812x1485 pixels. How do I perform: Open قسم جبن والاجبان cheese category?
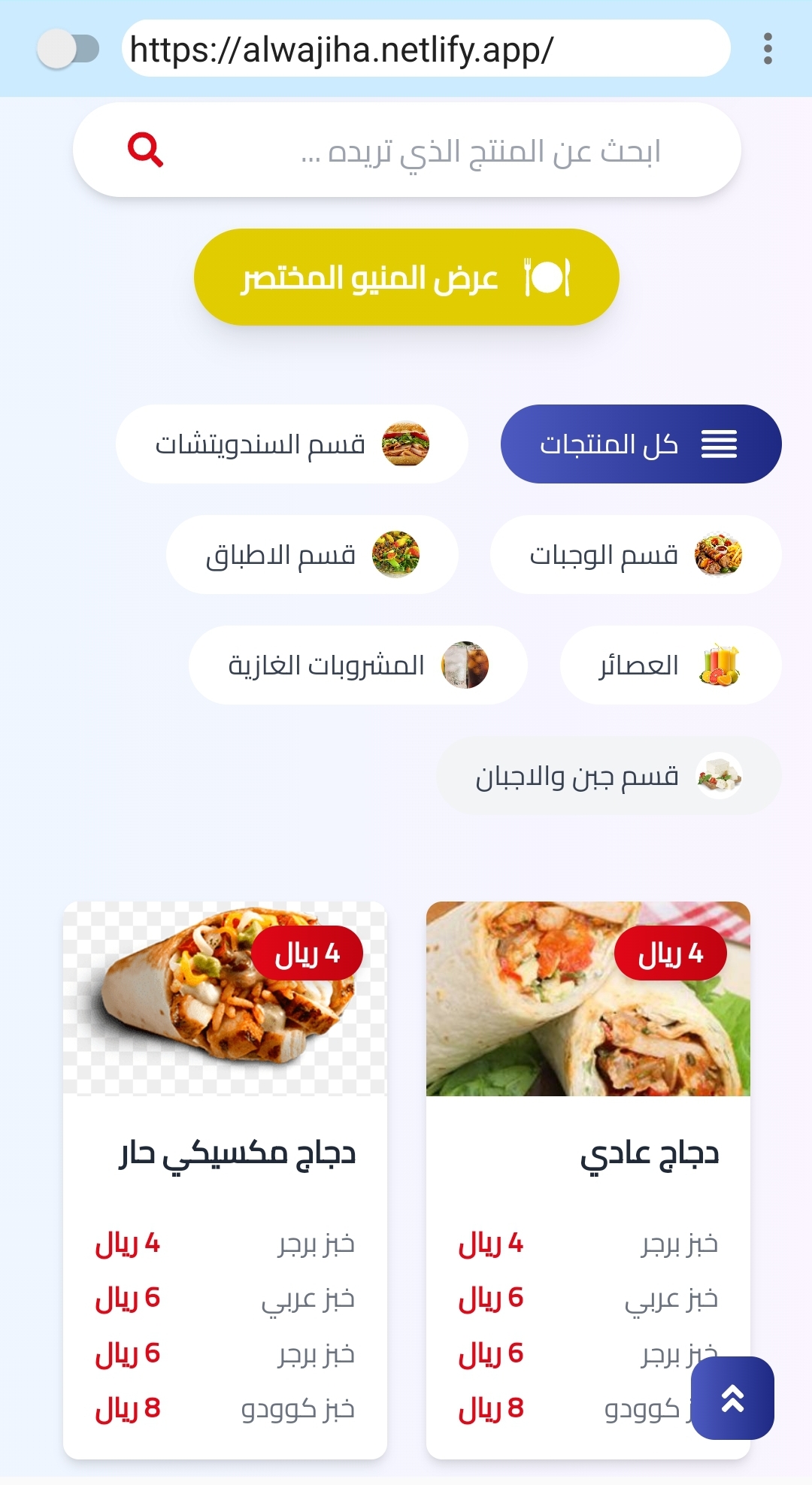[x=609, y=776]
